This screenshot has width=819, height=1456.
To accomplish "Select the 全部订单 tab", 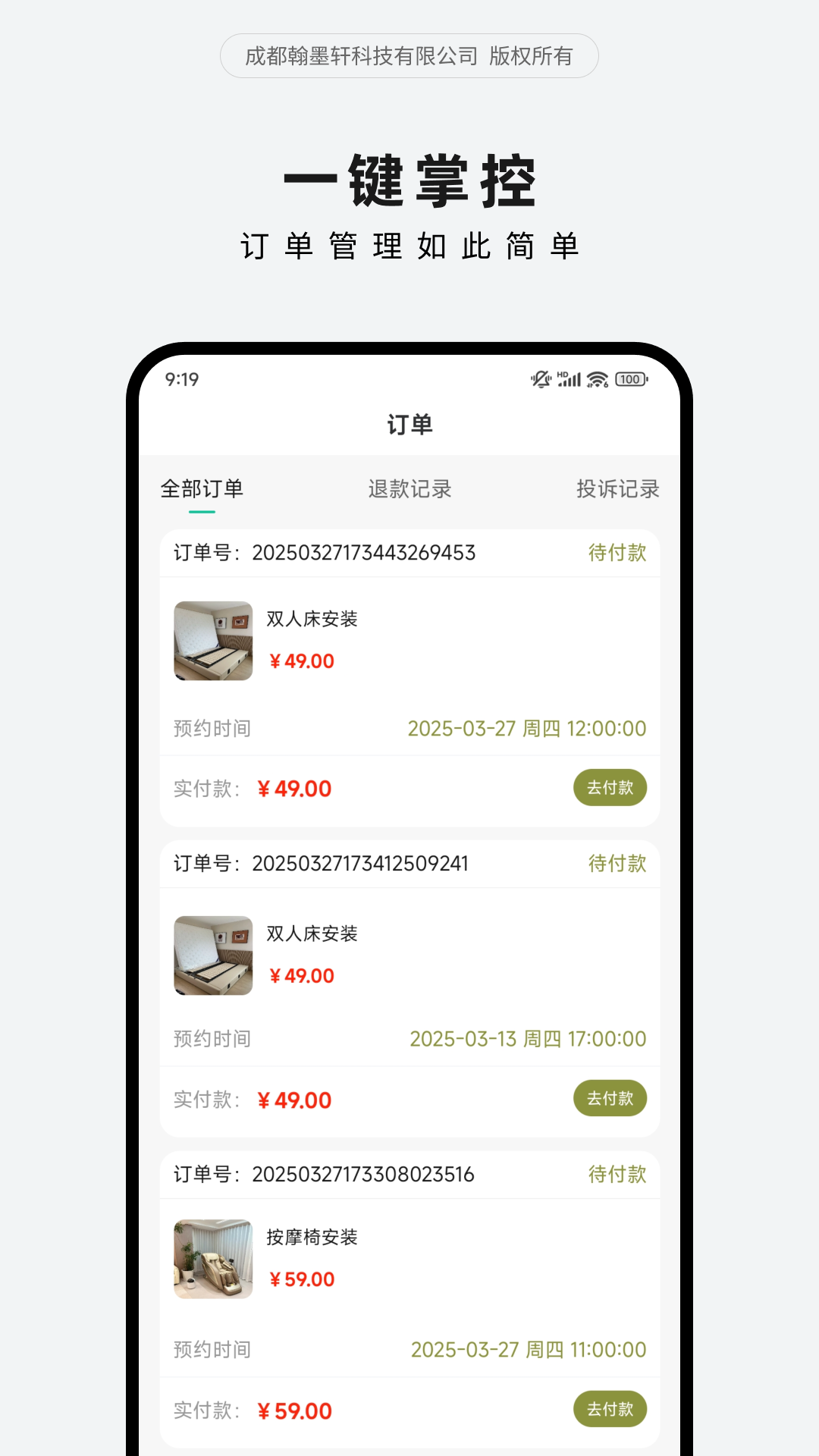I will [202, 489].
